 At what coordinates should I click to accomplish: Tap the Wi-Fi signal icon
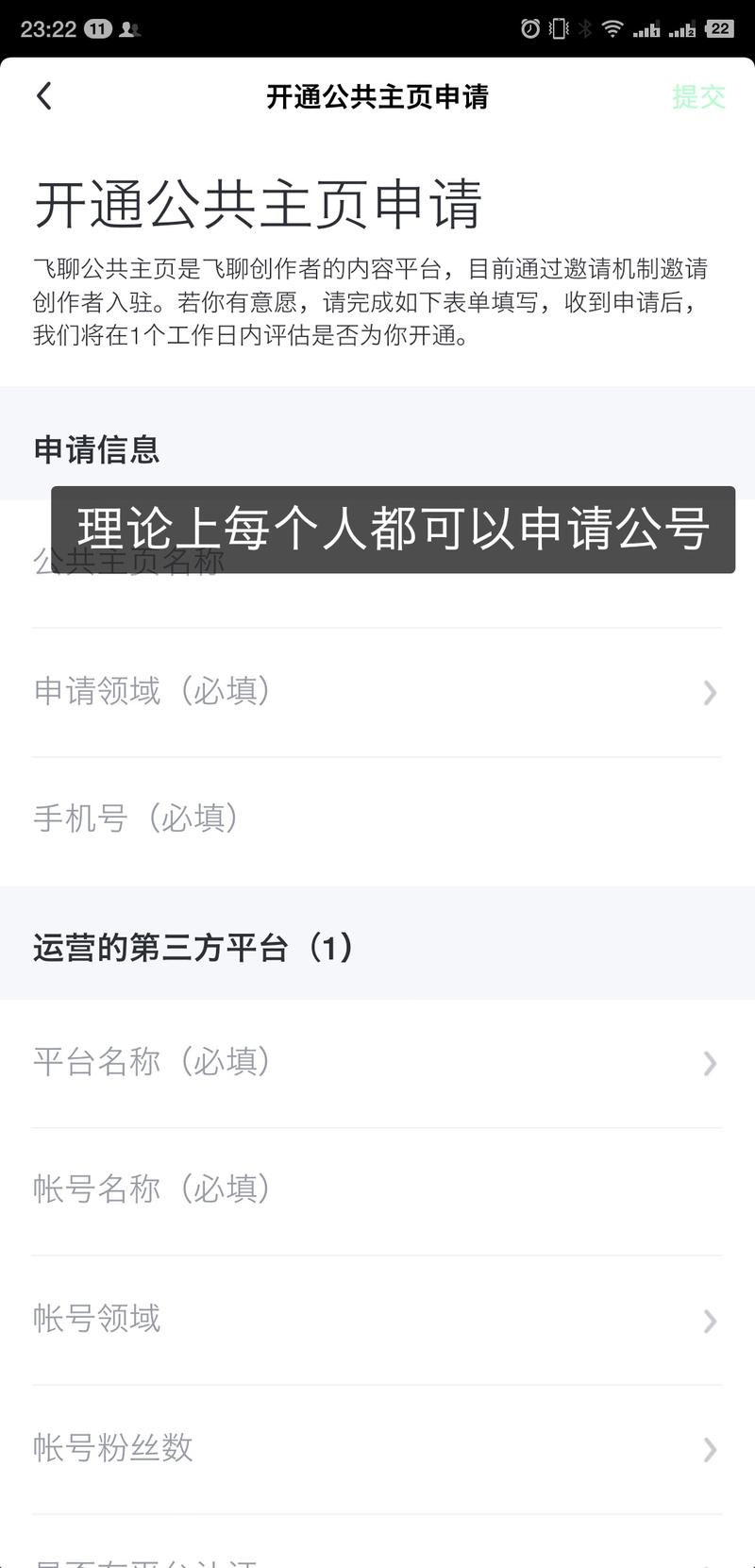tap(614, 29)
